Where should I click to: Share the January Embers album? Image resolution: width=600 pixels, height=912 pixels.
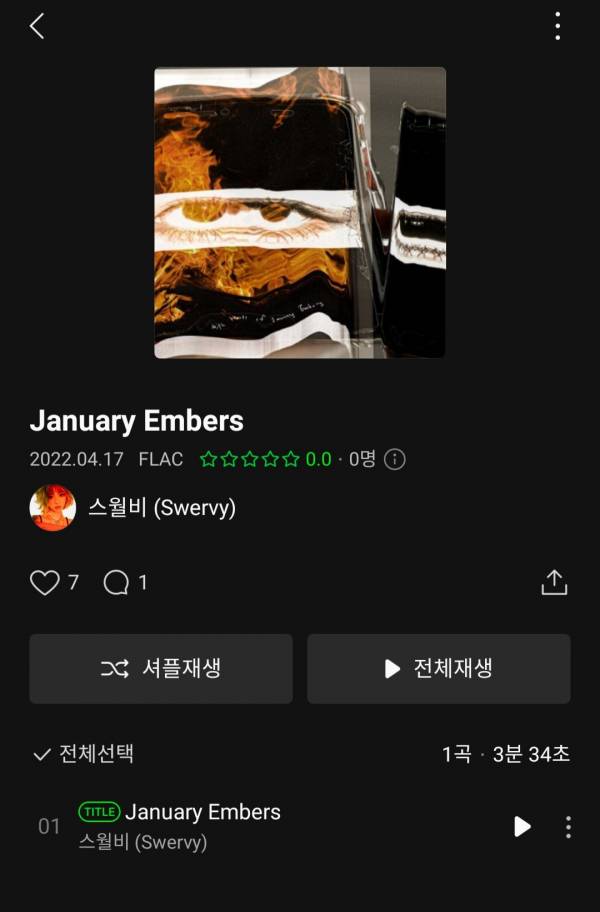tap(554, 583)
